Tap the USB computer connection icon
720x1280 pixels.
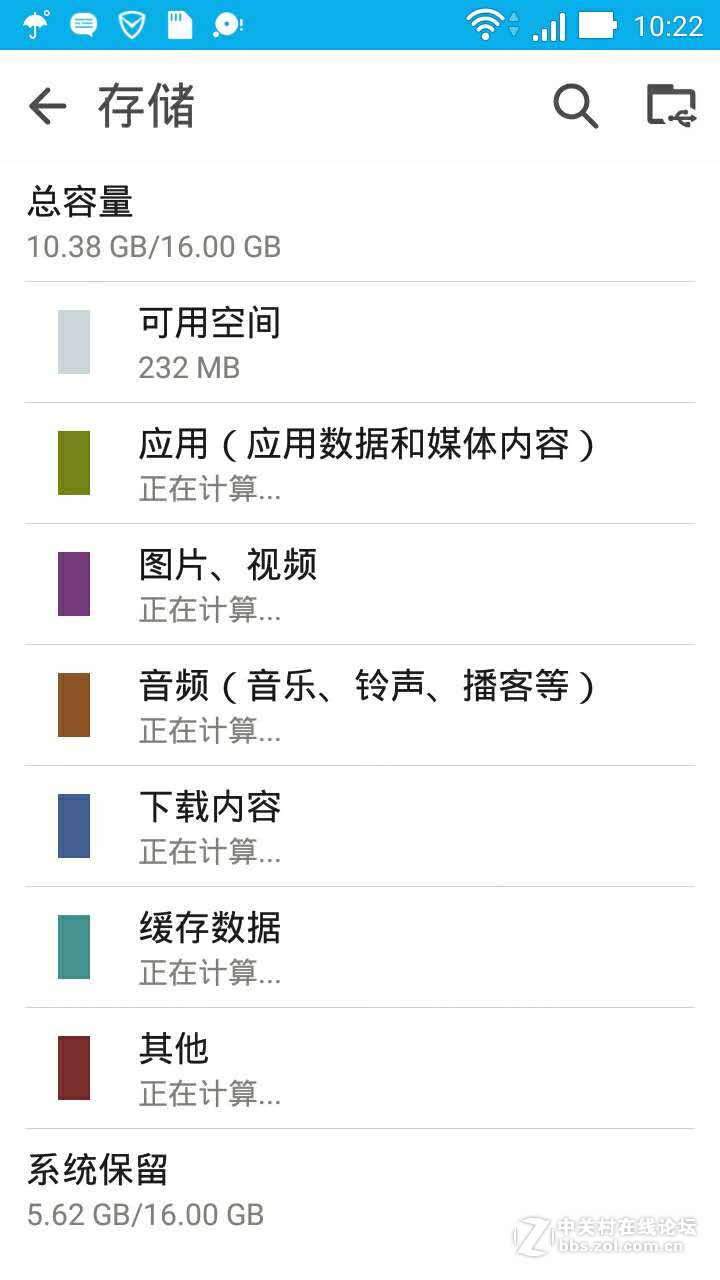[x=671, y=106]
